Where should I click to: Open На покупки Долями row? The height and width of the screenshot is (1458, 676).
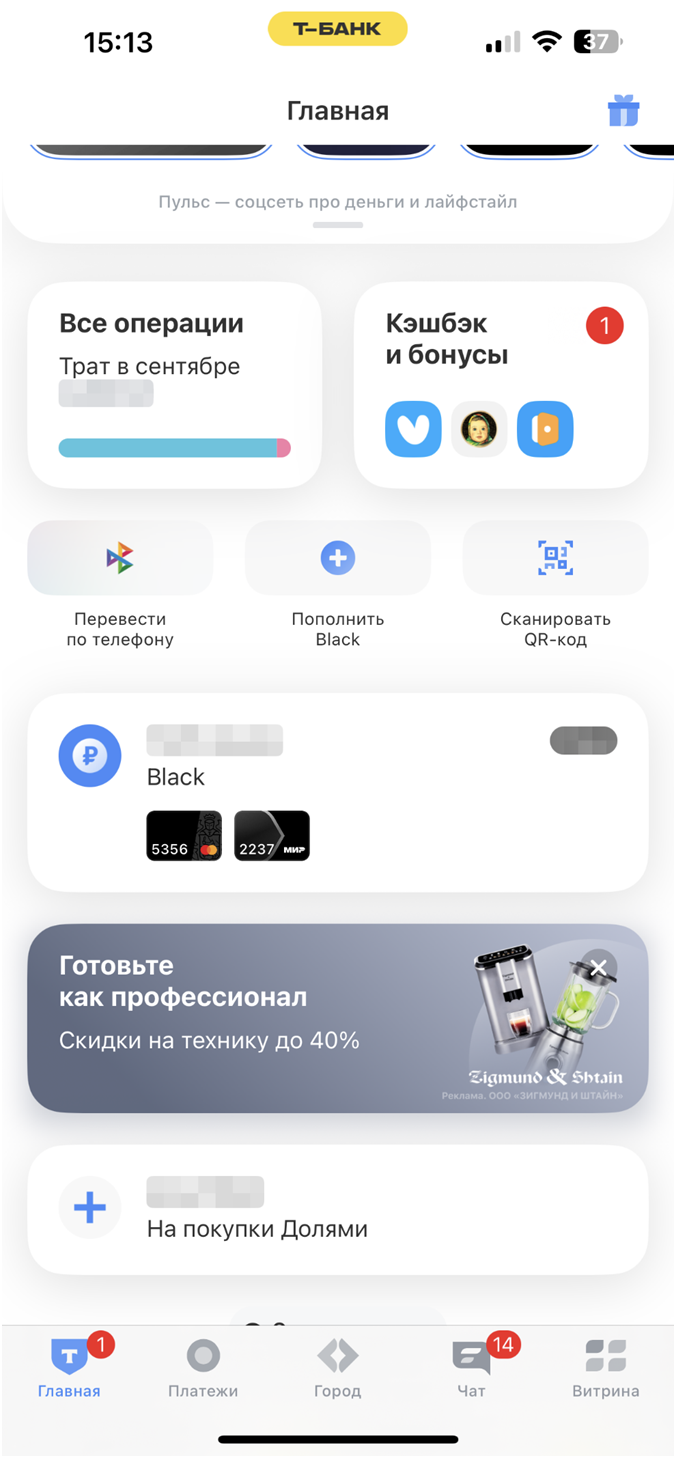(x=337, y=1209)
